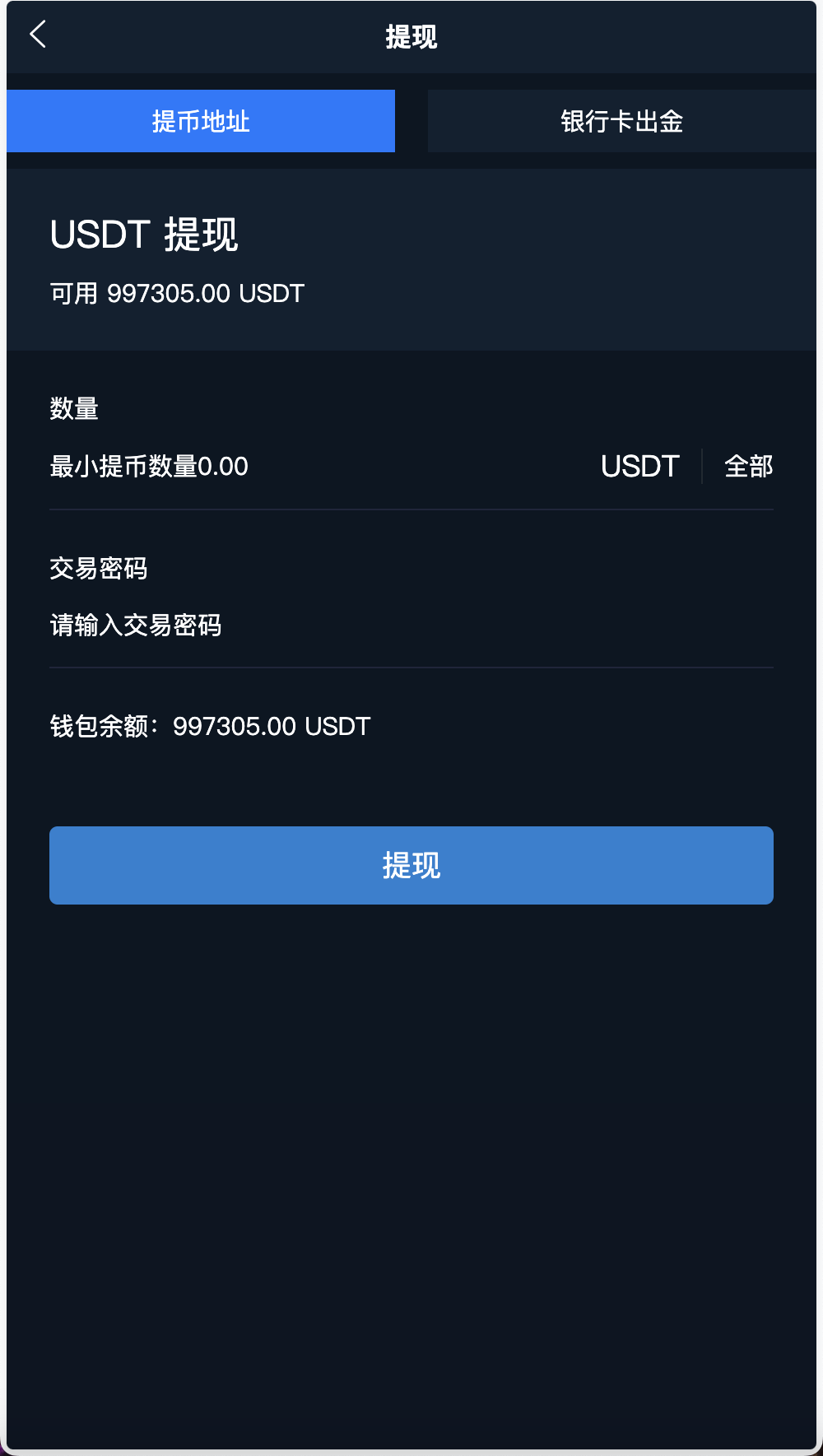Select the USDT currency label
The width and height of the screenshot is (823, 1456).
[639, 466]
